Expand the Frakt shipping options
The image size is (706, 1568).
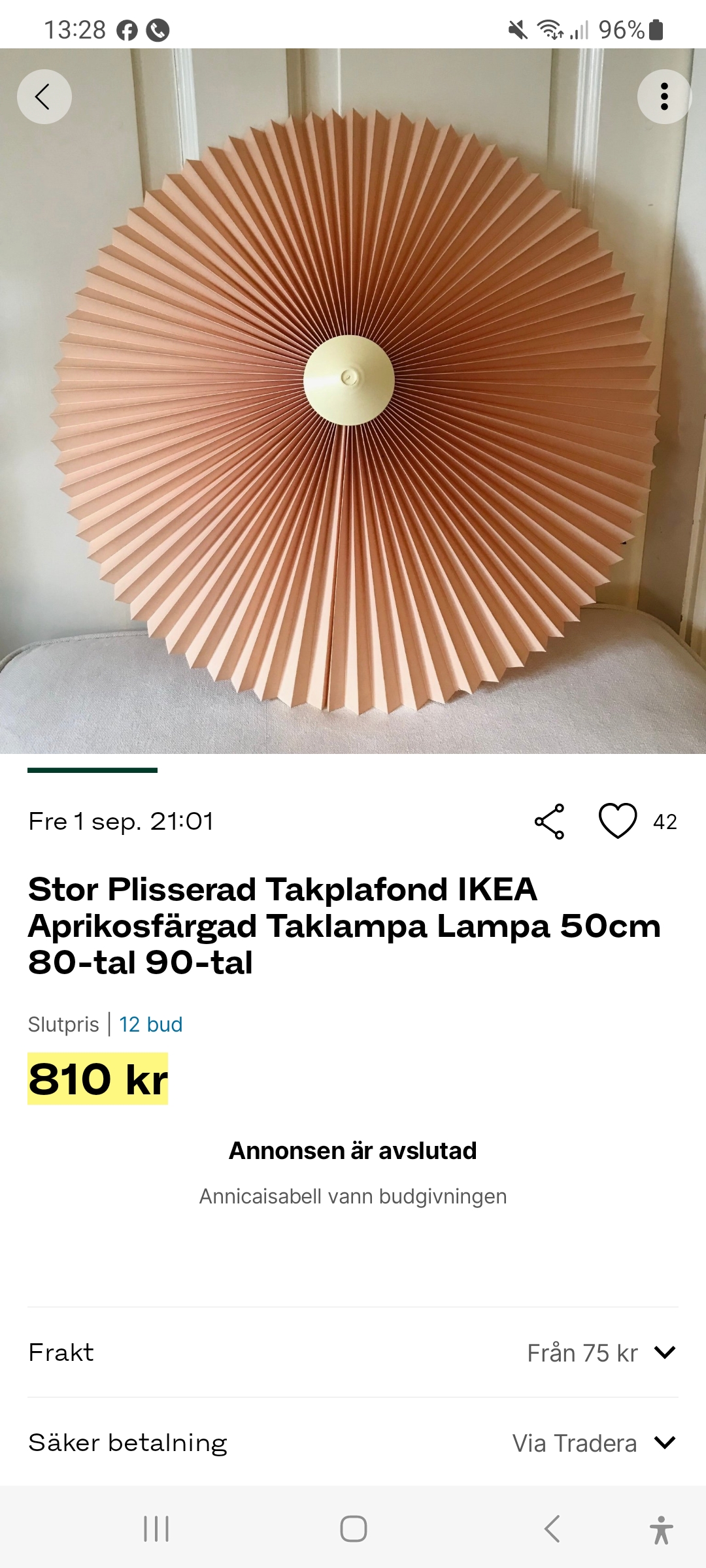click(x=664, y=1352)
